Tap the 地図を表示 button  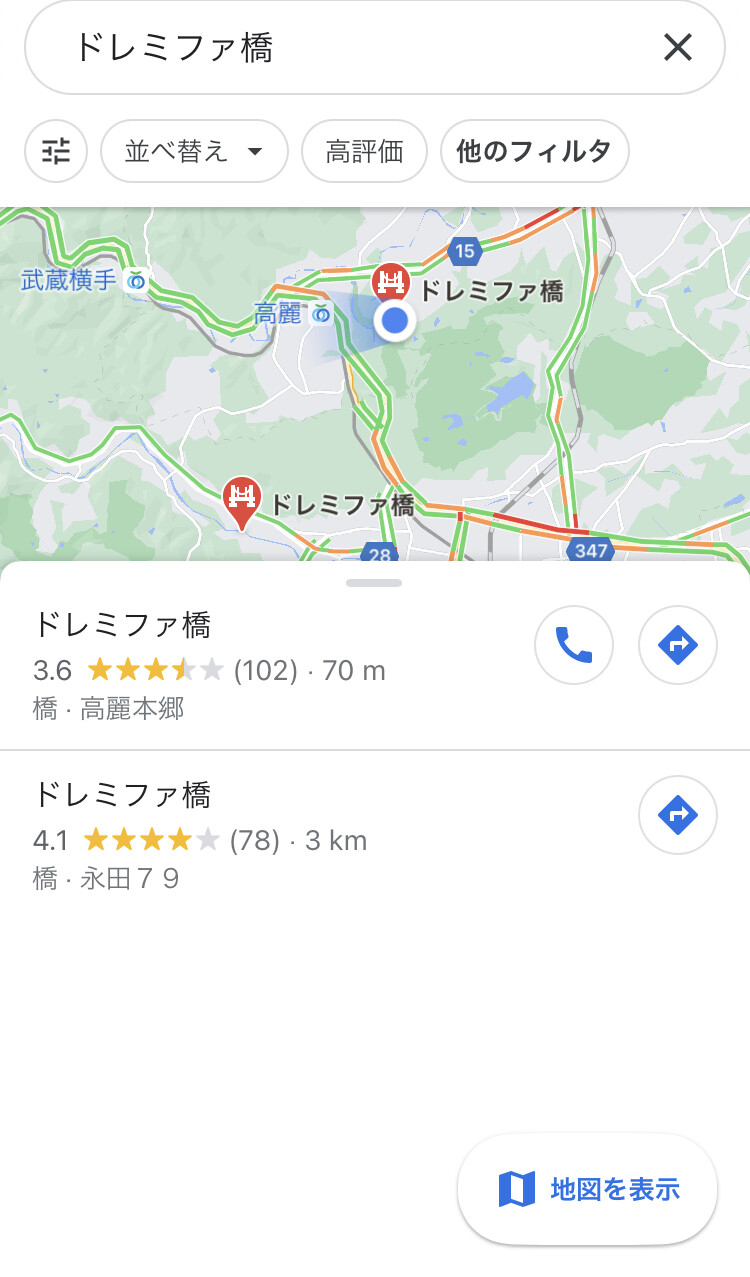[588, 1189]
